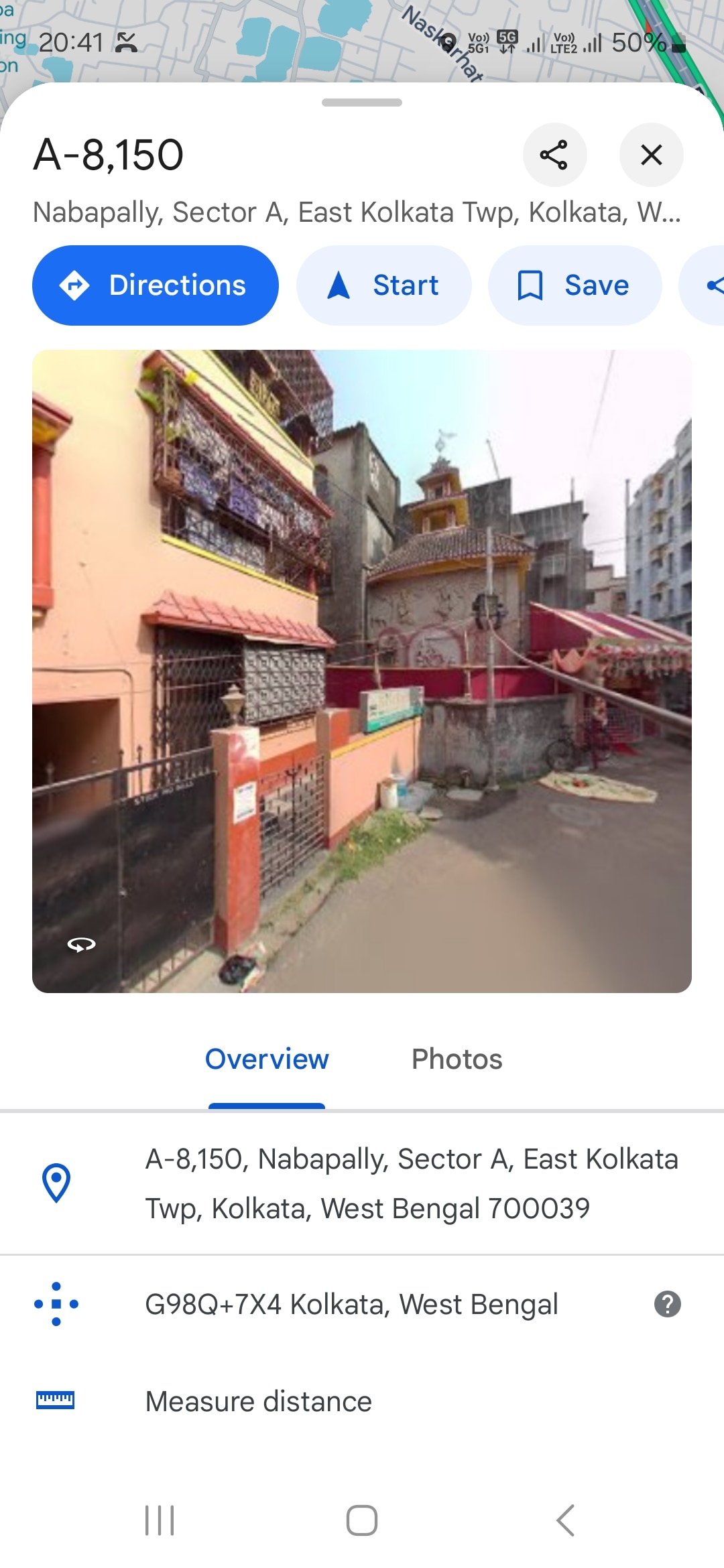Tap the plus code G98Q+7X4 row
Viewport: 724px width, 1568px height.
[351, 1305]
